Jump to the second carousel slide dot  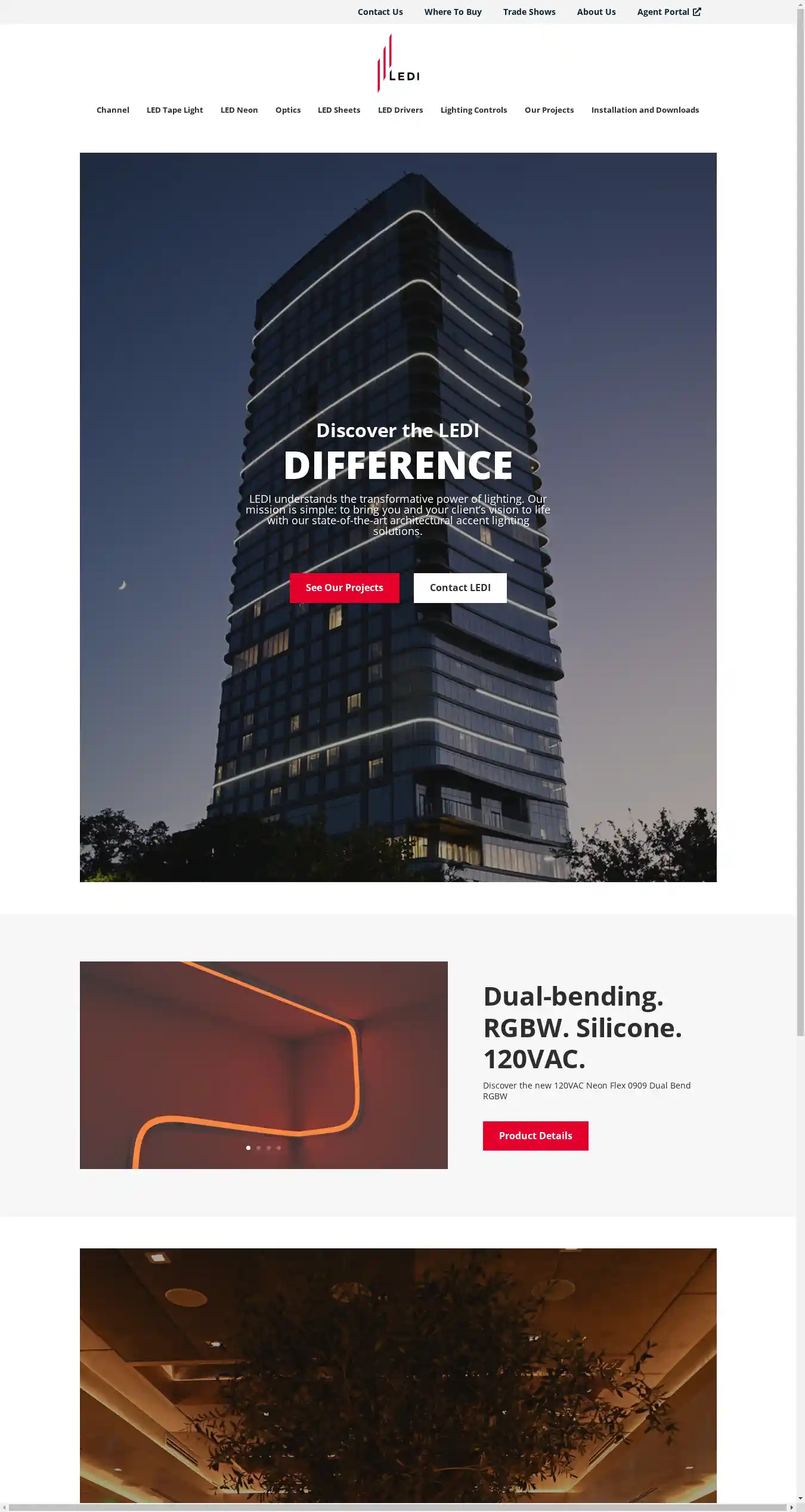coord(258,1148)
